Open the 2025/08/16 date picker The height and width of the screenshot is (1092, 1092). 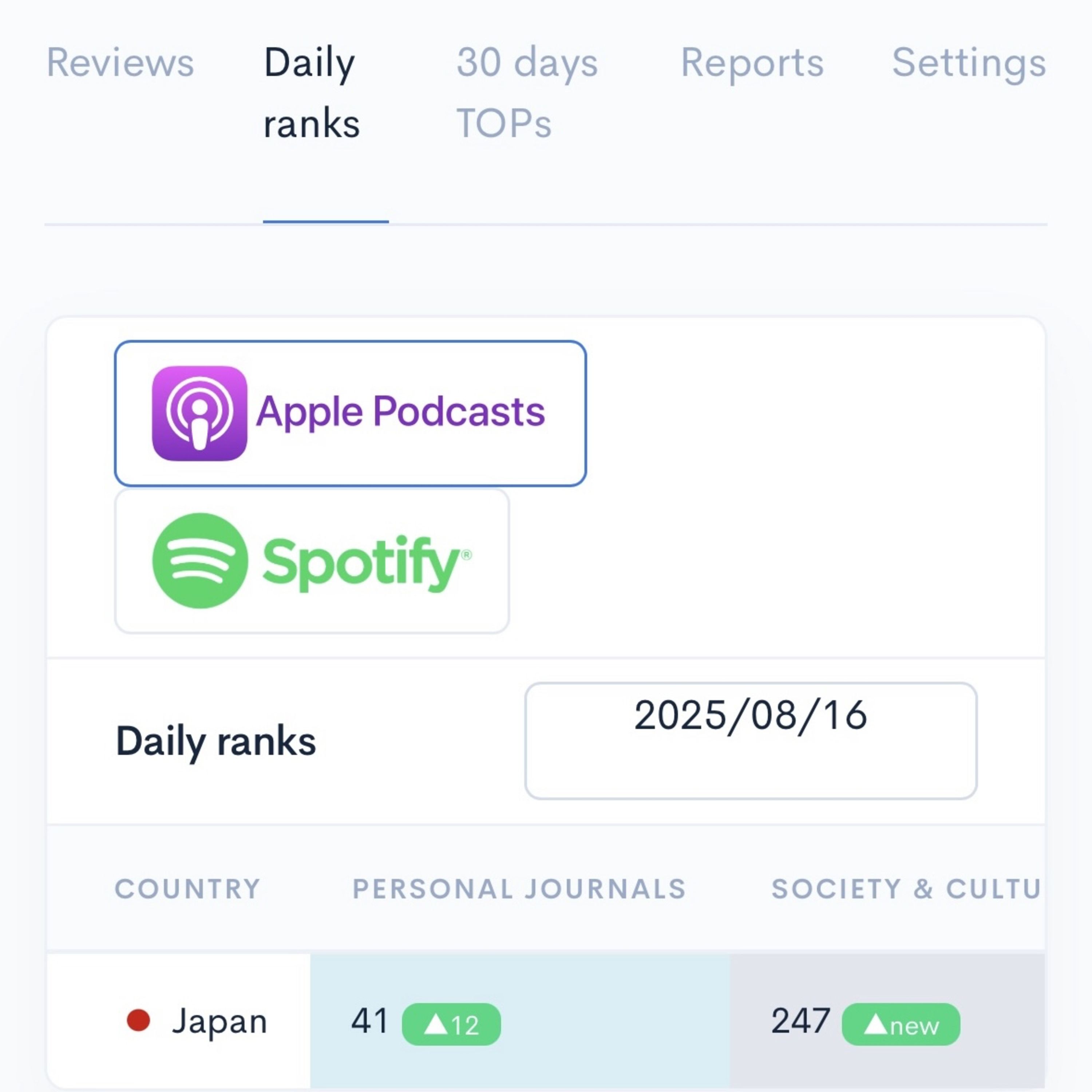(751, 740)
